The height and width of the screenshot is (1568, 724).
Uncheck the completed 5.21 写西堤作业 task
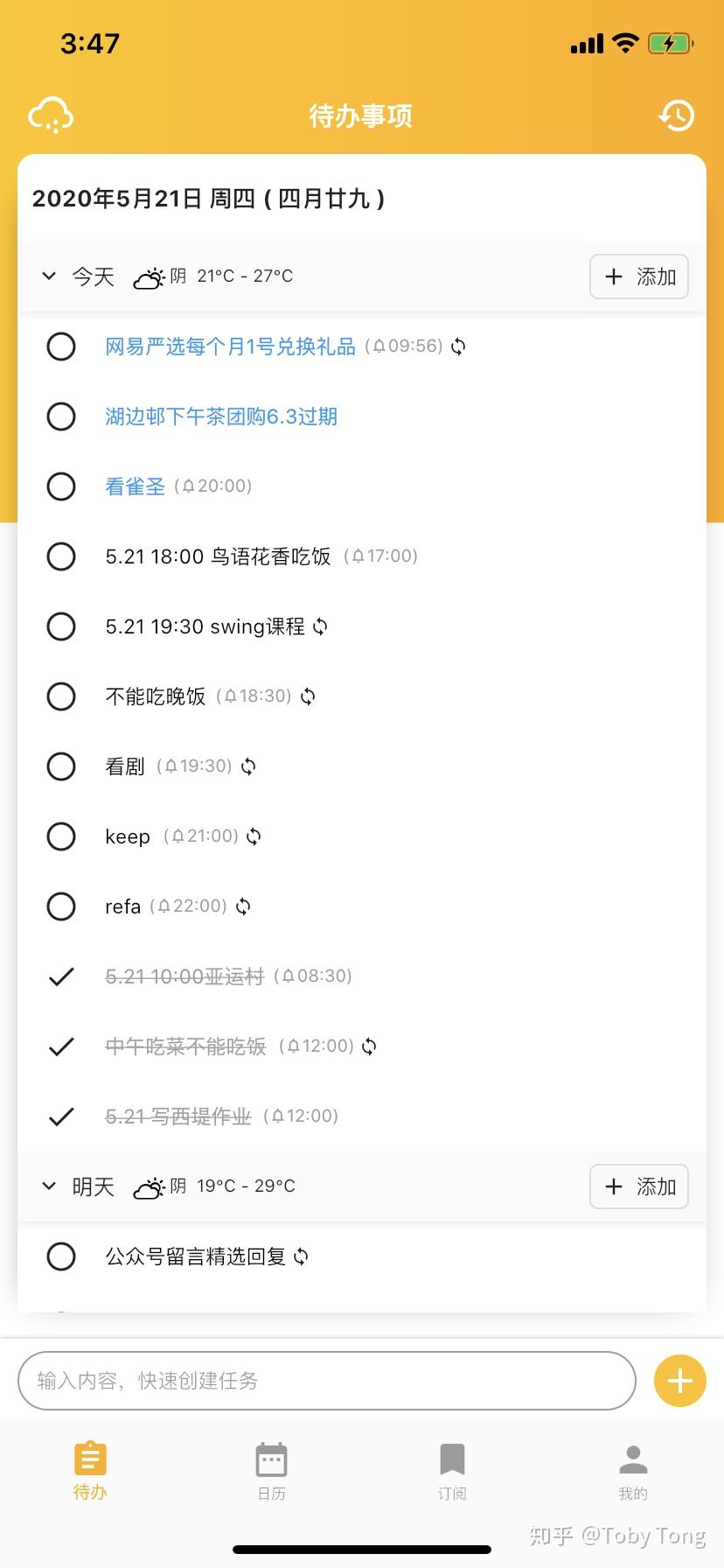pyautogui.click(x=61, y=1116)
